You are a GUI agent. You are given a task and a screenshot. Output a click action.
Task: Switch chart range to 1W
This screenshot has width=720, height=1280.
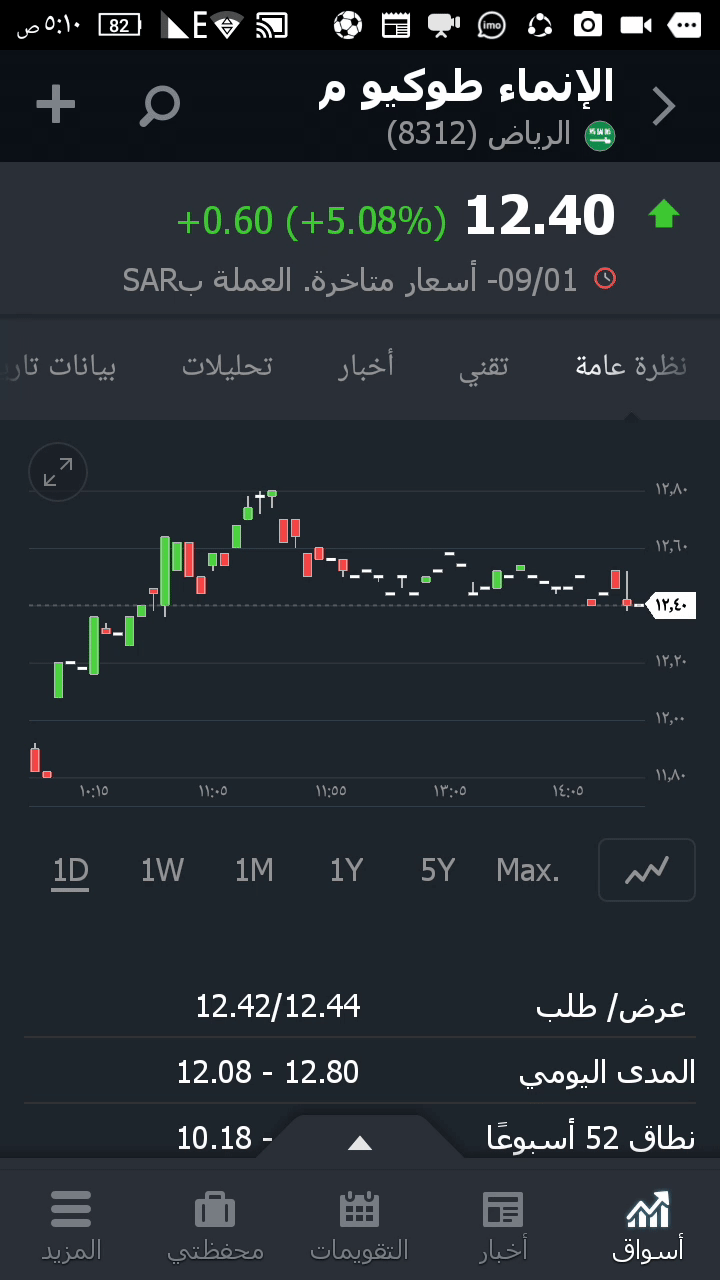click(x=162, y=871)
